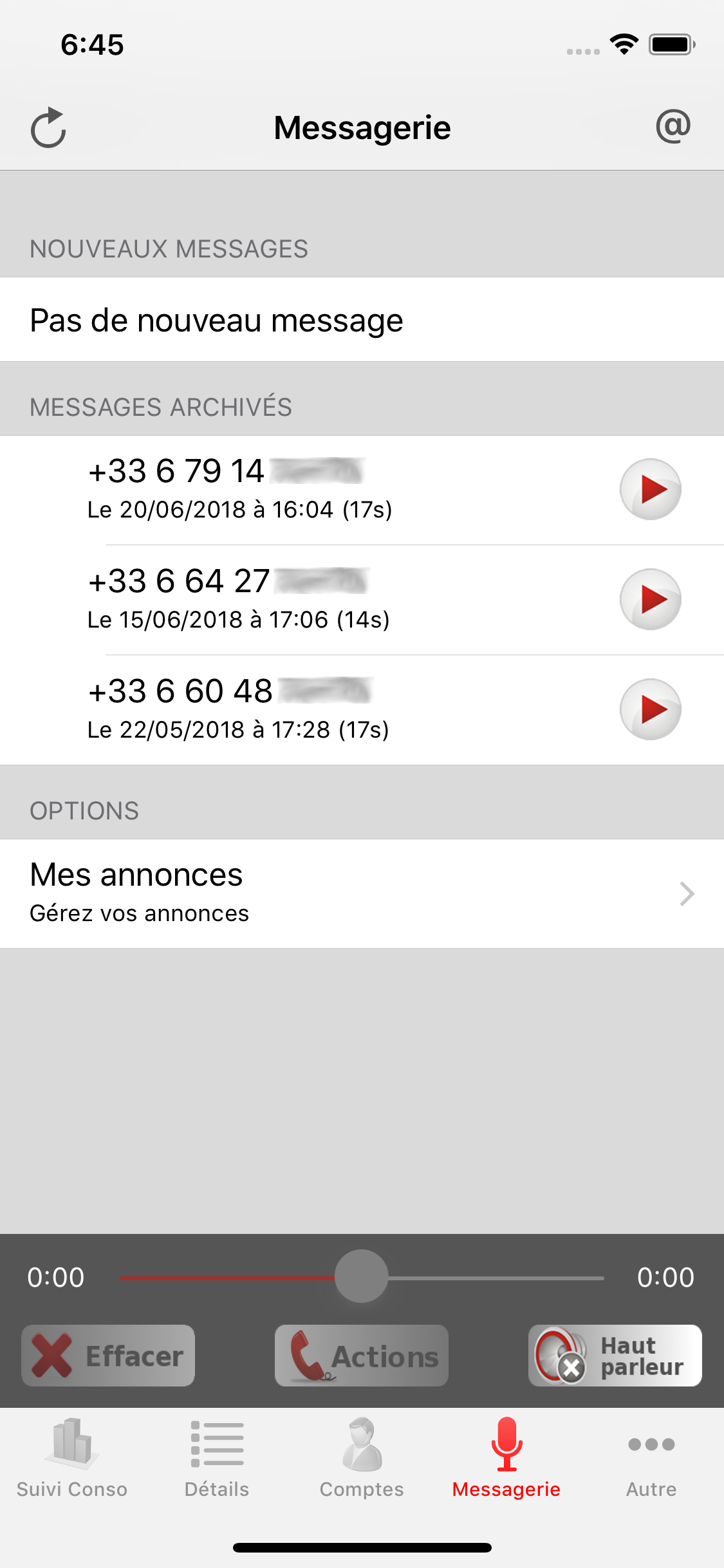
Task: Play the message from +33 6 79 14
Action: (649, 489)
